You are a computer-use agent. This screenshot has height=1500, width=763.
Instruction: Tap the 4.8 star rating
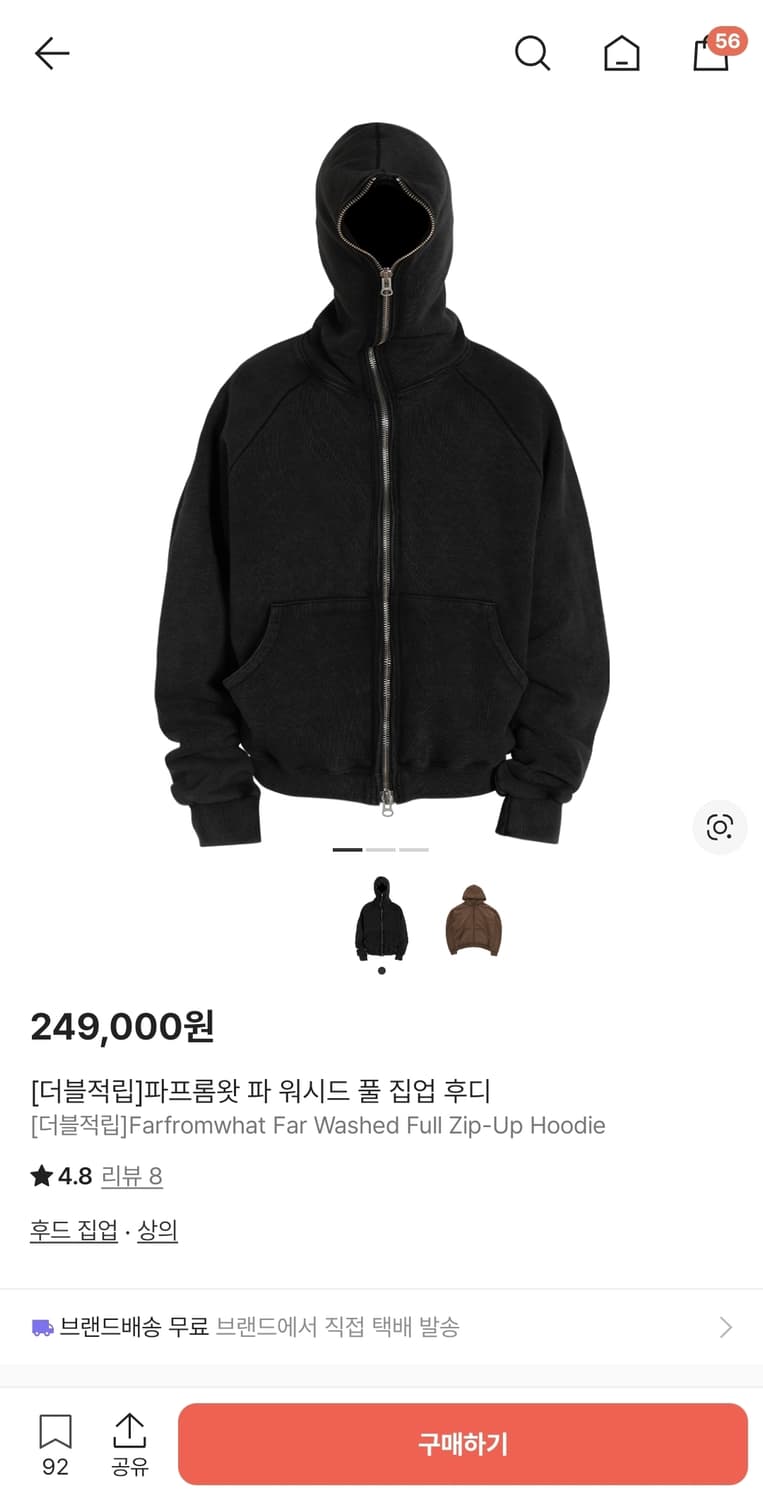click(x=61, y=1177)
